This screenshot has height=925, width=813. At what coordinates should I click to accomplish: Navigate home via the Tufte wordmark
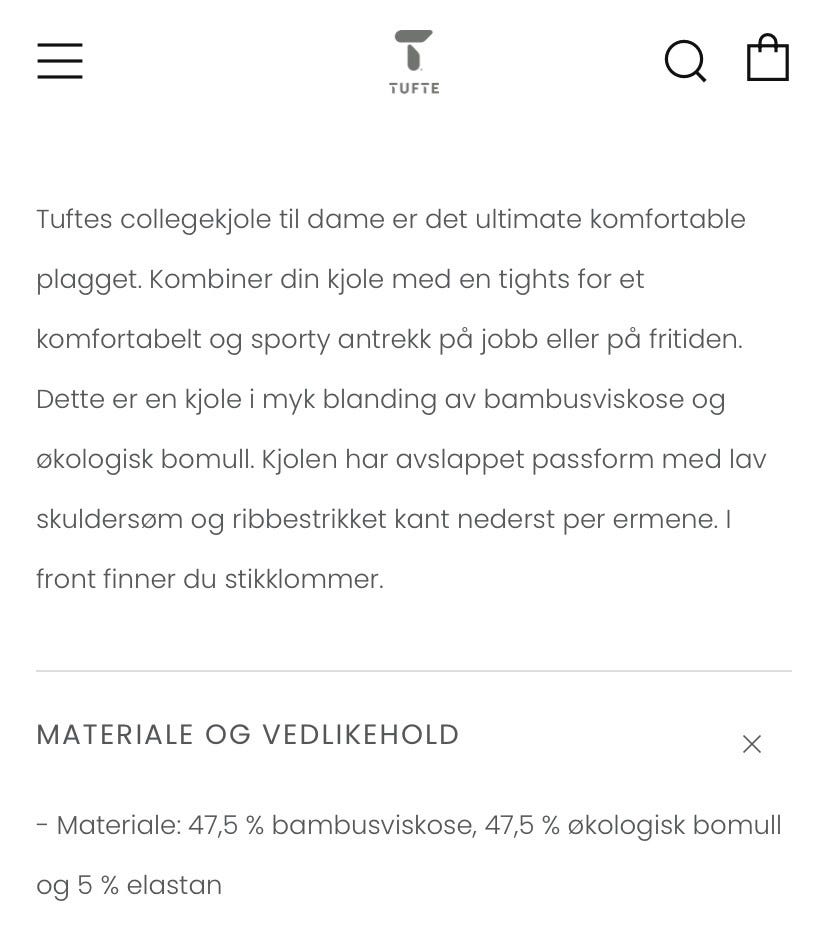413,86
